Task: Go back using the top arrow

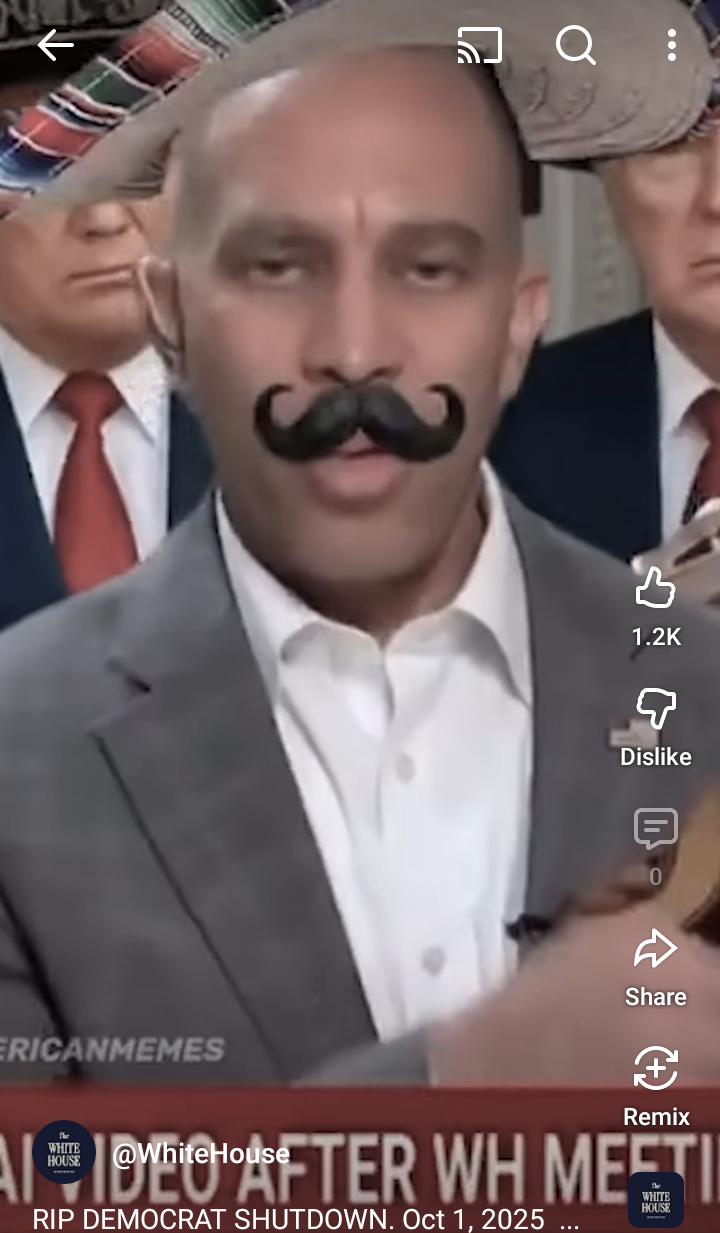Action: click(55, 45)
